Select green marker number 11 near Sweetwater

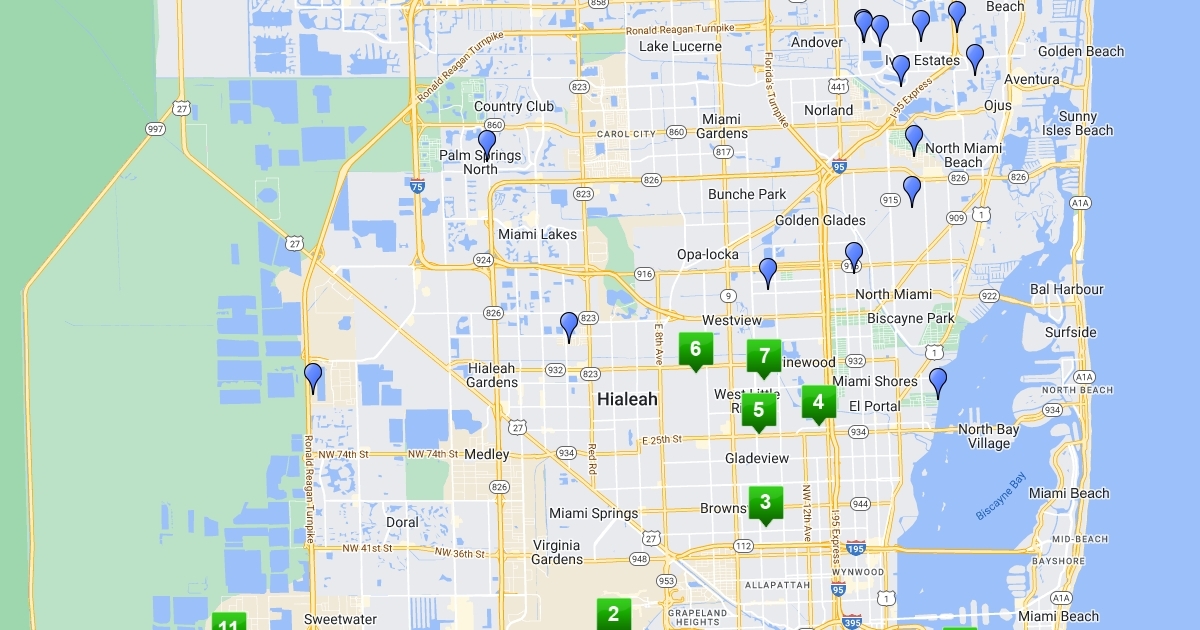[x=229, y=622]
